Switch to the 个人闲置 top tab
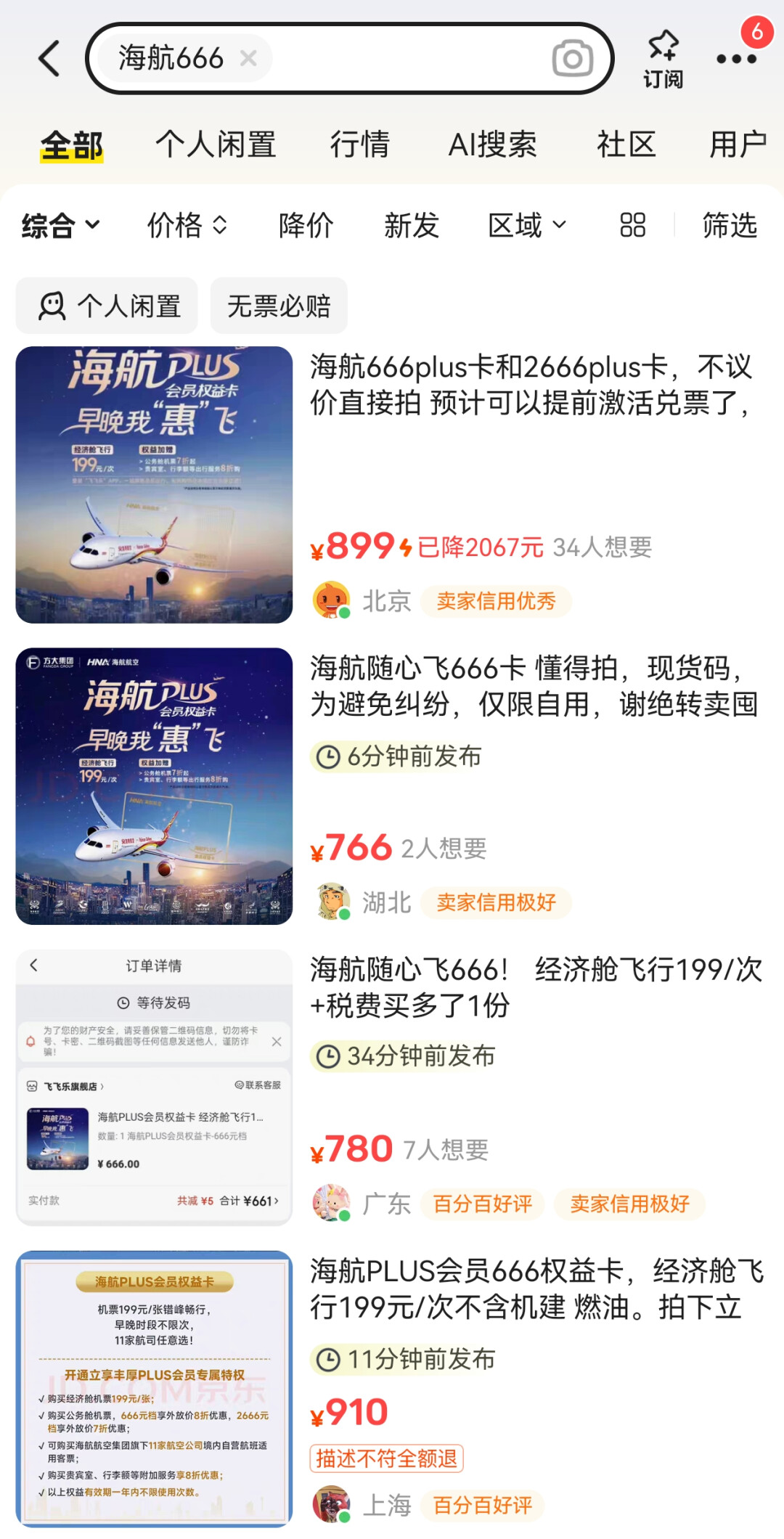 click(216, 144)
